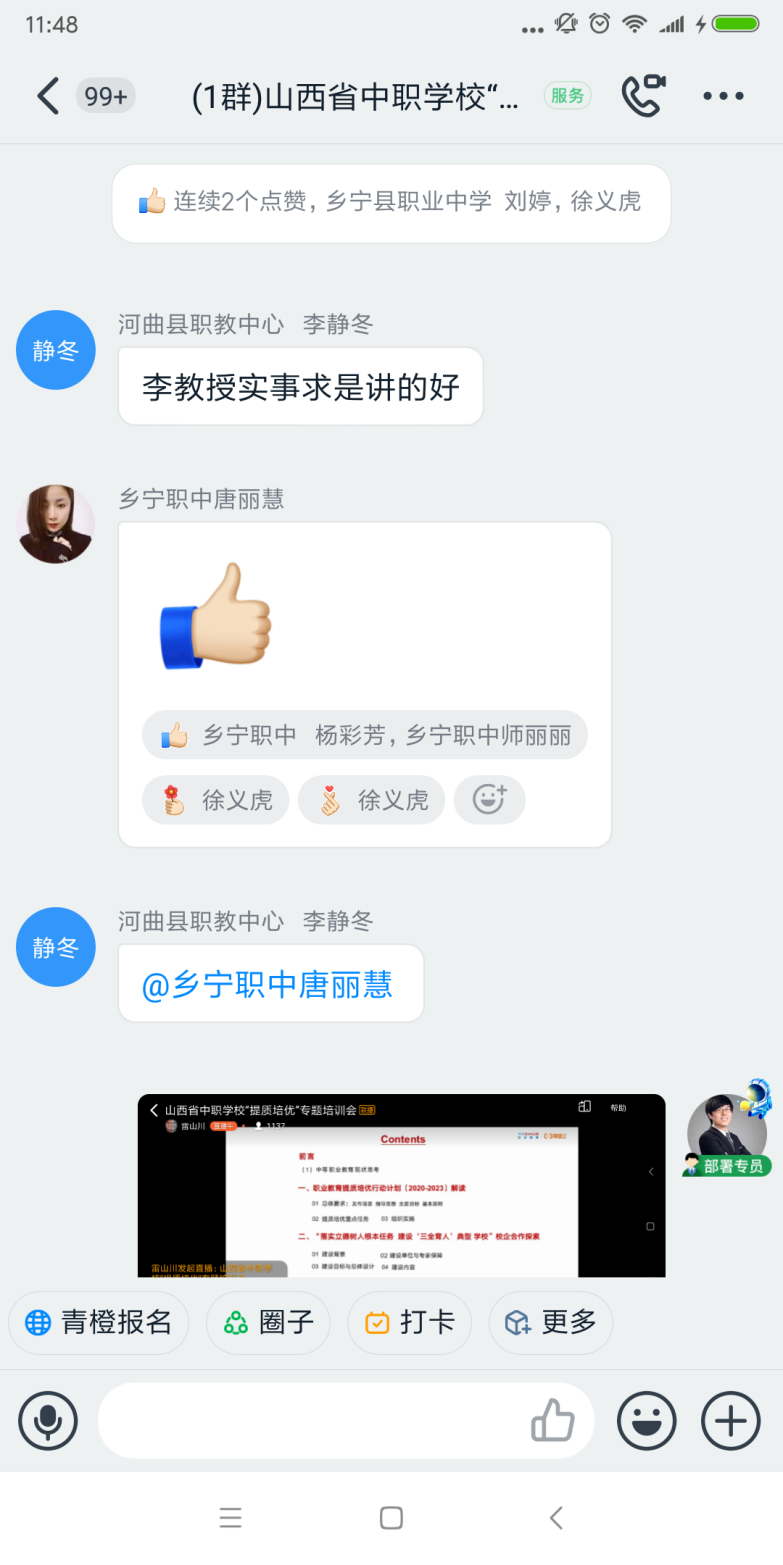
Task: Focus the message text field
Action: pyautogui.click(x=310, y=1420)
